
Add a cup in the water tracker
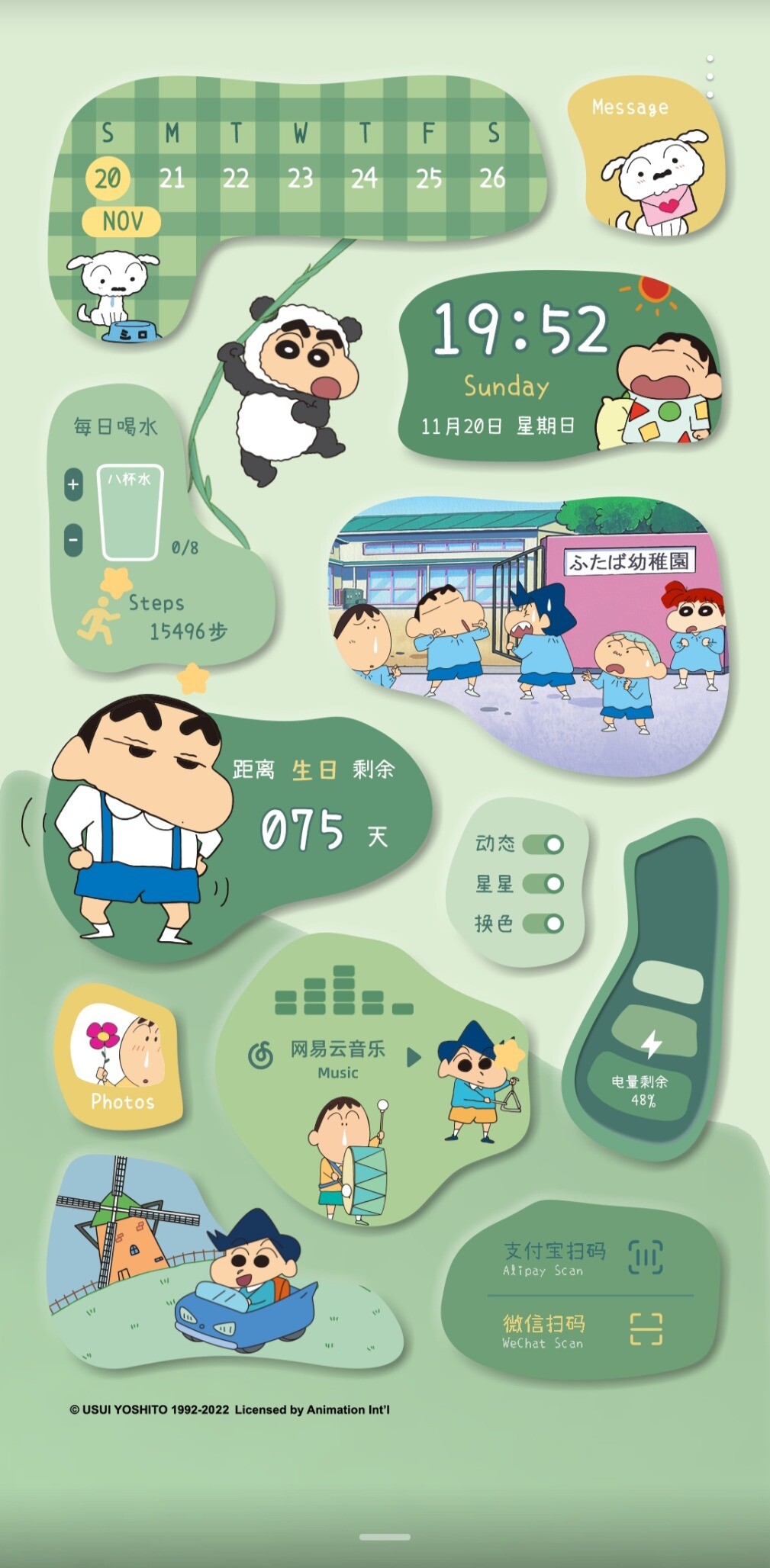[x=73, y=484]
